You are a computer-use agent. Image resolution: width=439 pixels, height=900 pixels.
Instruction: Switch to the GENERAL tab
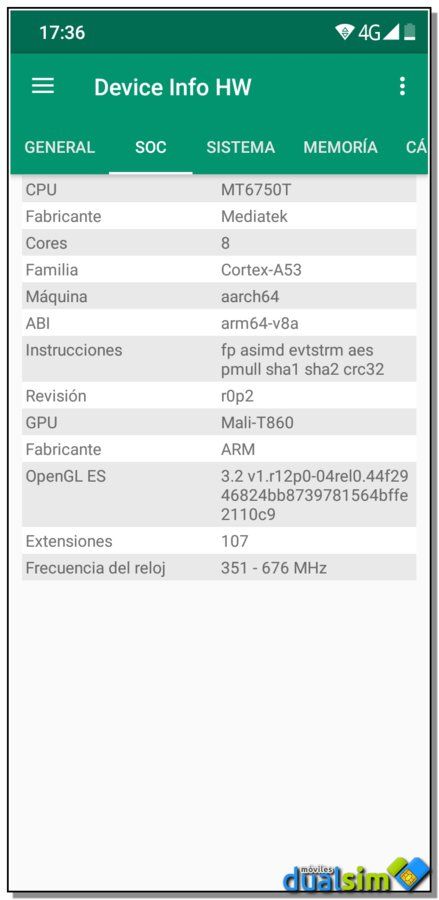point(60,148)
